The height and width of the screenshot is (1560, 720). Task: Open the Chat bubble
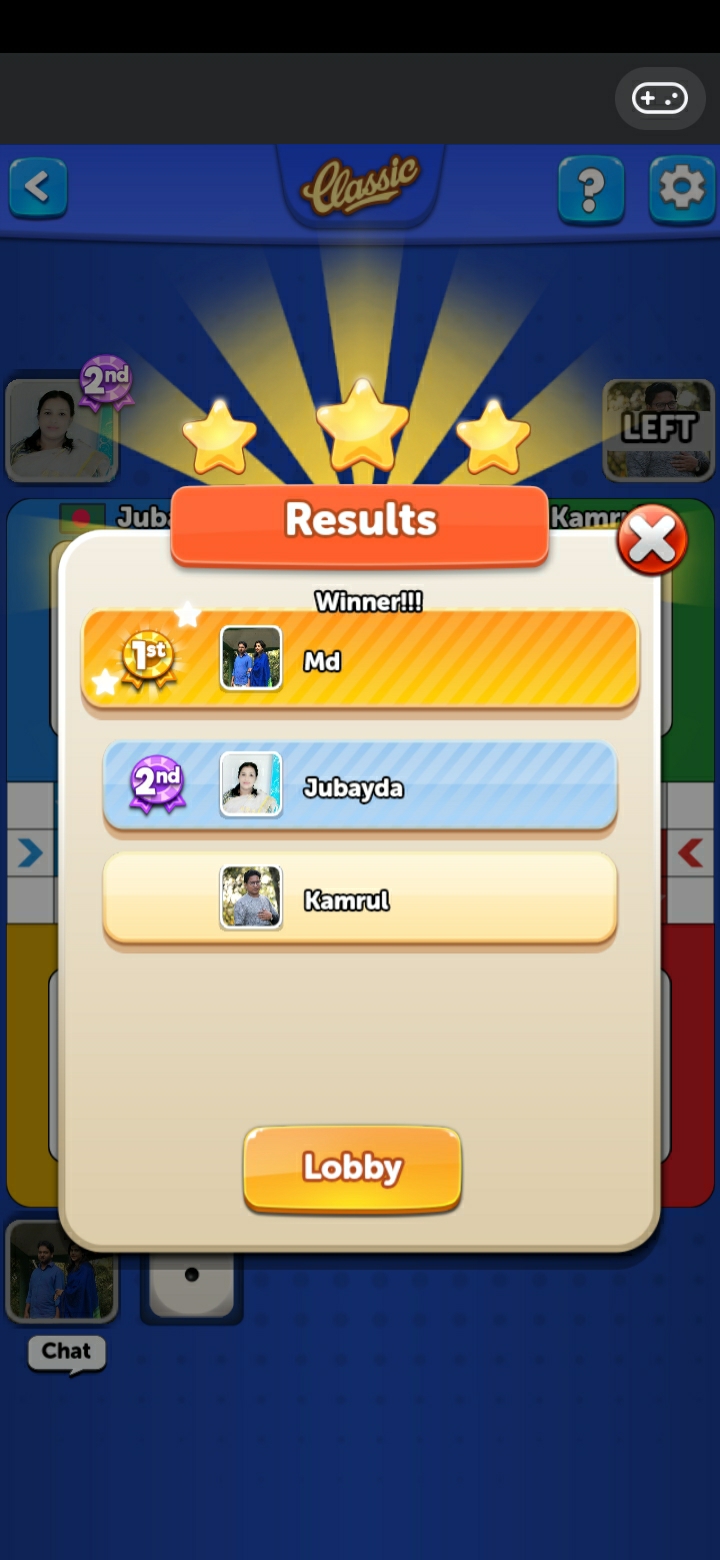[x=66, y=1352]
